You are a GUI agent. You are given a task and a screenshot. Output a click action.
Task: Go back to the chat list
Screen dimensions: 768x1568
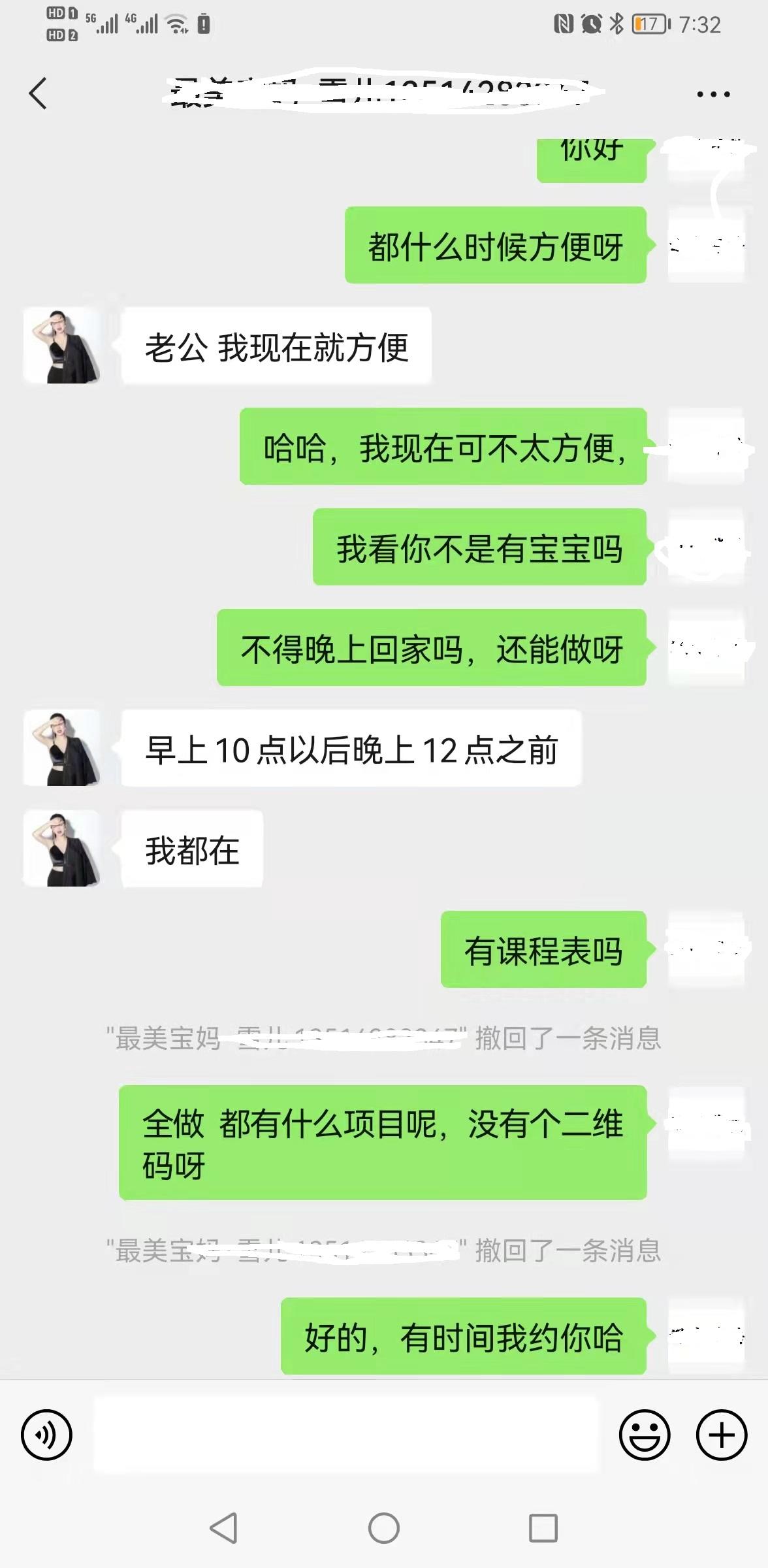(38, 93)
